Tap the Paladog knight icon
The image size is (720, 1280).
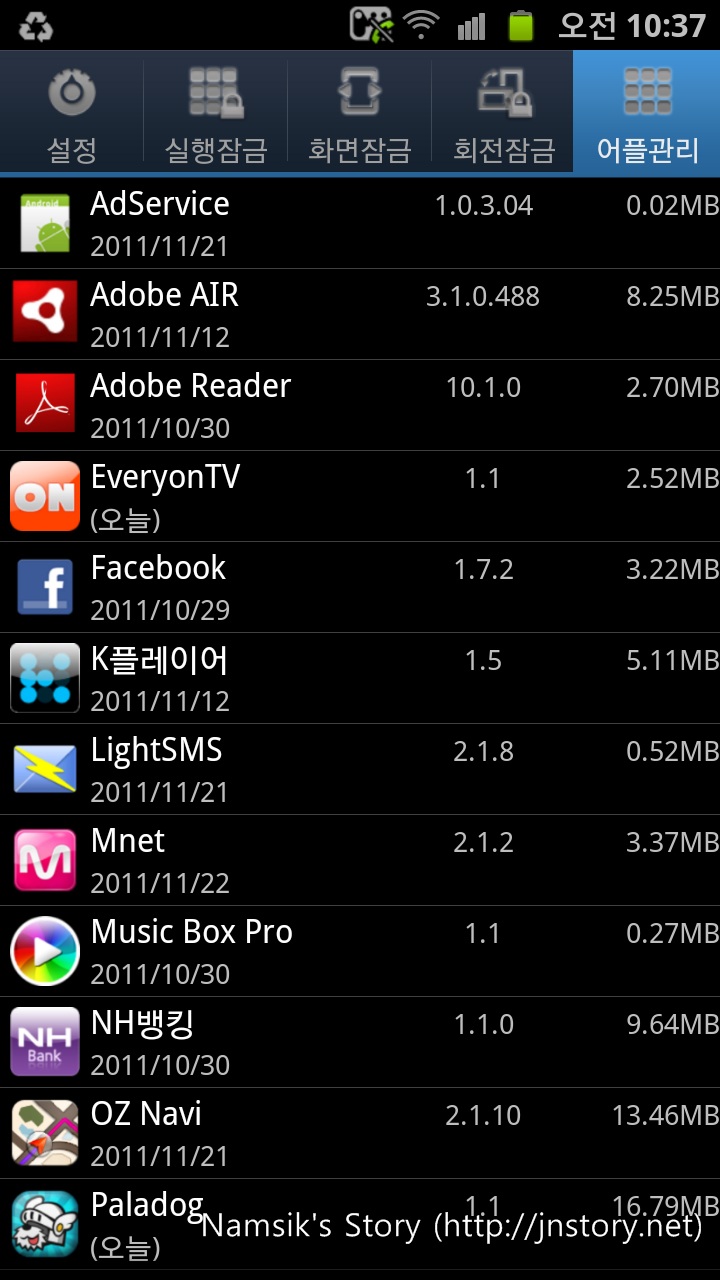pos(44,1223)
